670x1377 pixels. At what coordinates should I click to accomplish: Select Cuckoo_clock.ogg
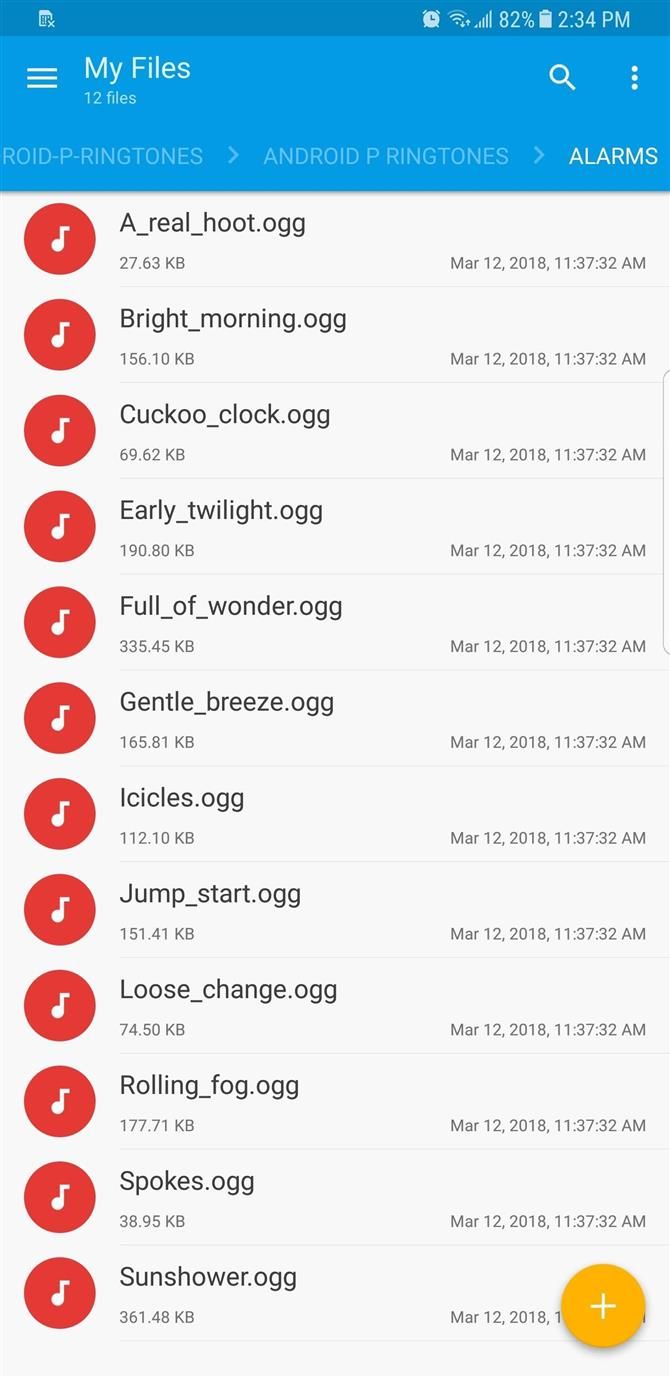tap(224, 415)
